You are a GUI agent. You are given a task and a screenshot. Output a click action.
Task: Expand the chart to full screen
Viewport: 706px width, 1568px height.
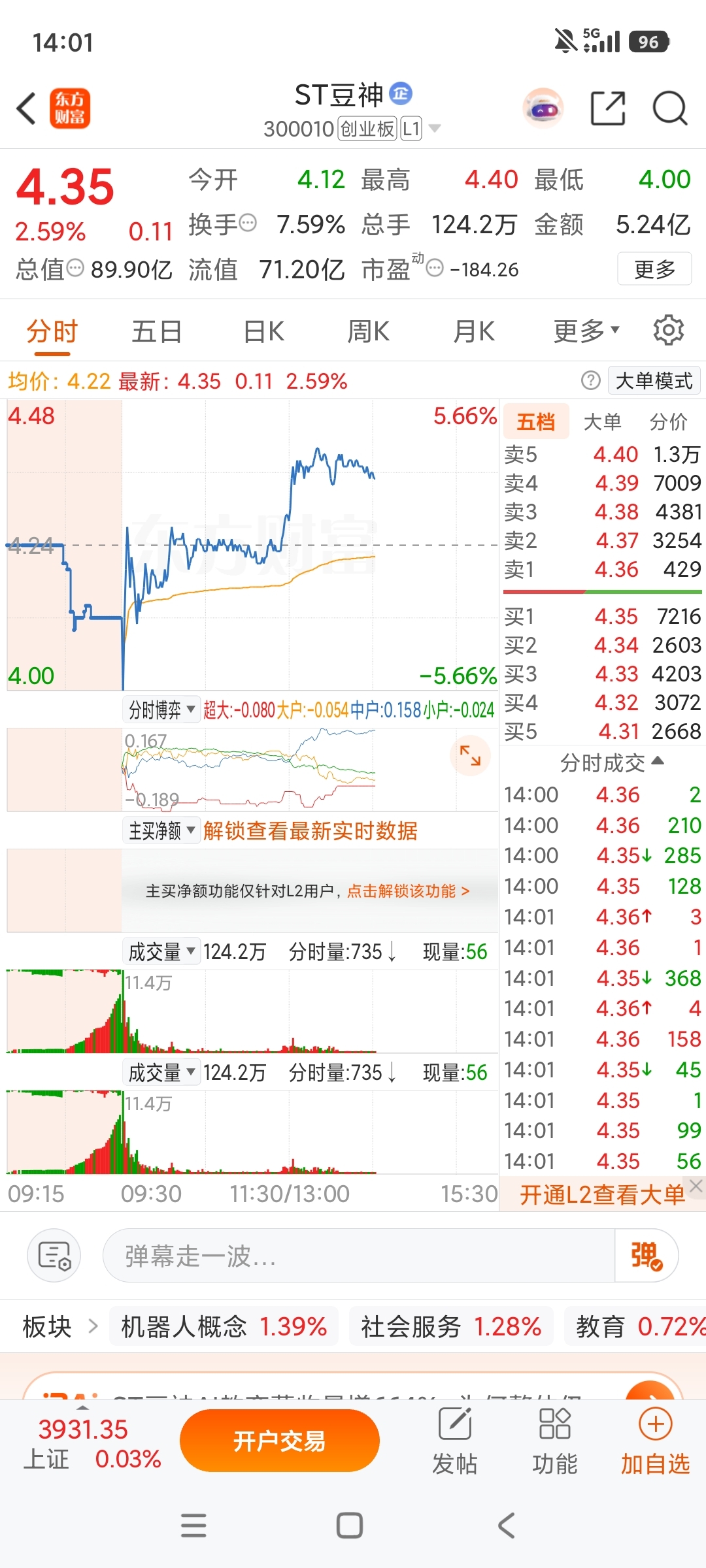(470, 755)
